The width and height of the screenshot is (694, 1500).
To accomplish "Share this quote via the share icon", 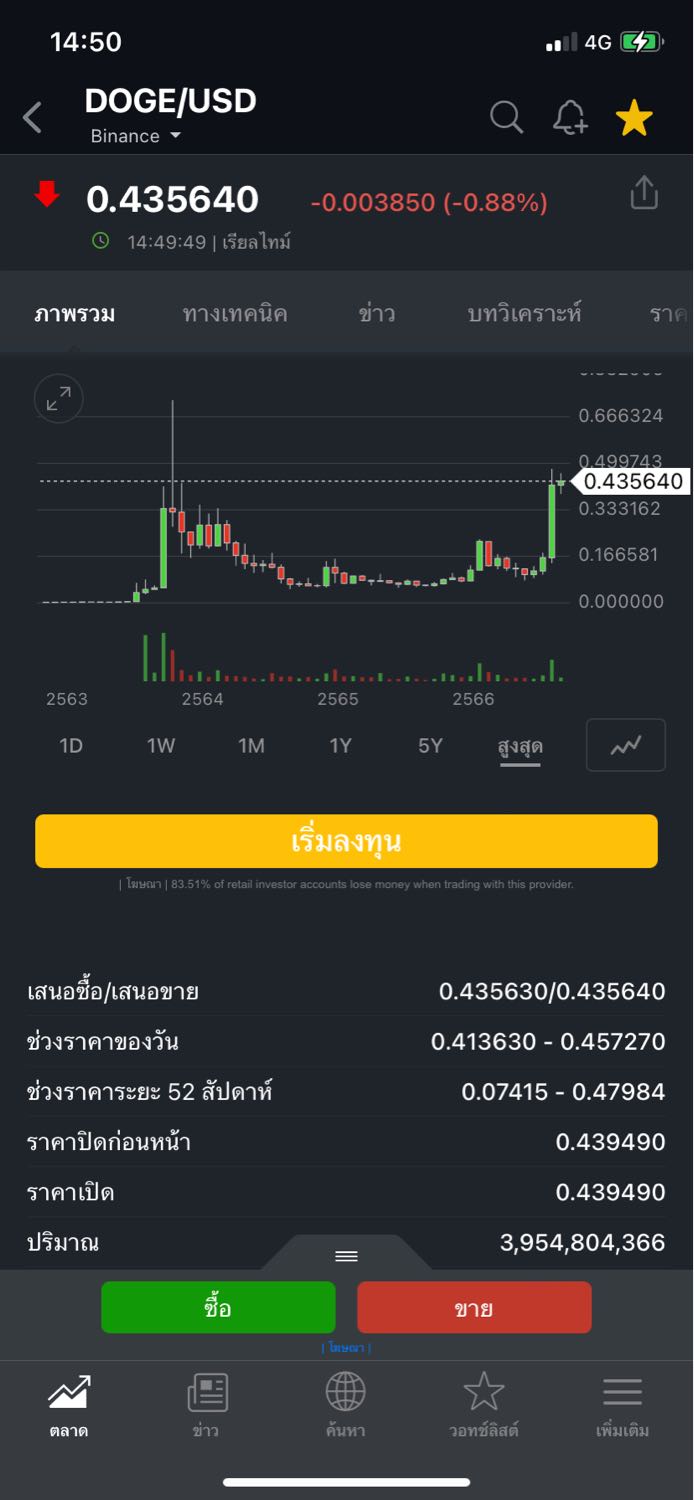I will tap(644, 193).
